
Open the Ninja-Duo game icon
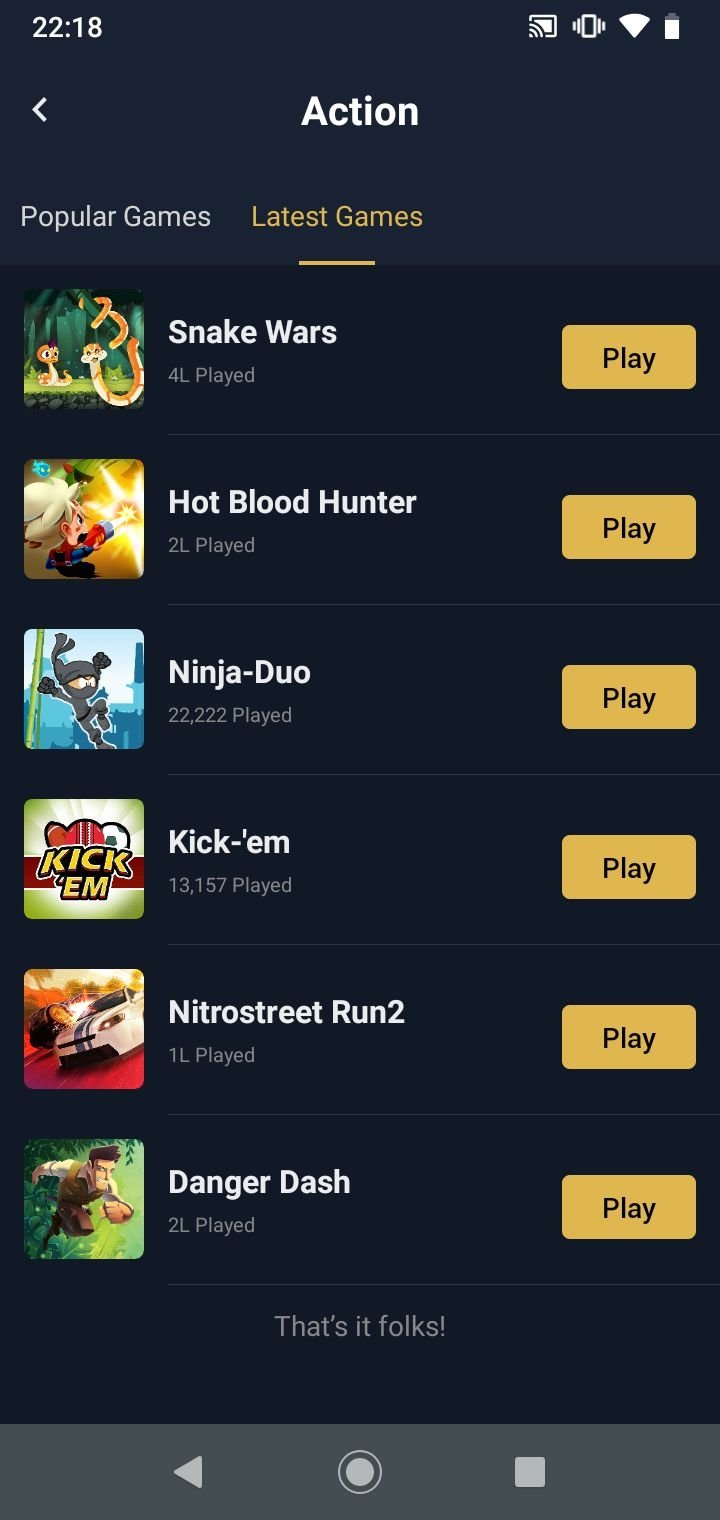[x=84, y=689]
